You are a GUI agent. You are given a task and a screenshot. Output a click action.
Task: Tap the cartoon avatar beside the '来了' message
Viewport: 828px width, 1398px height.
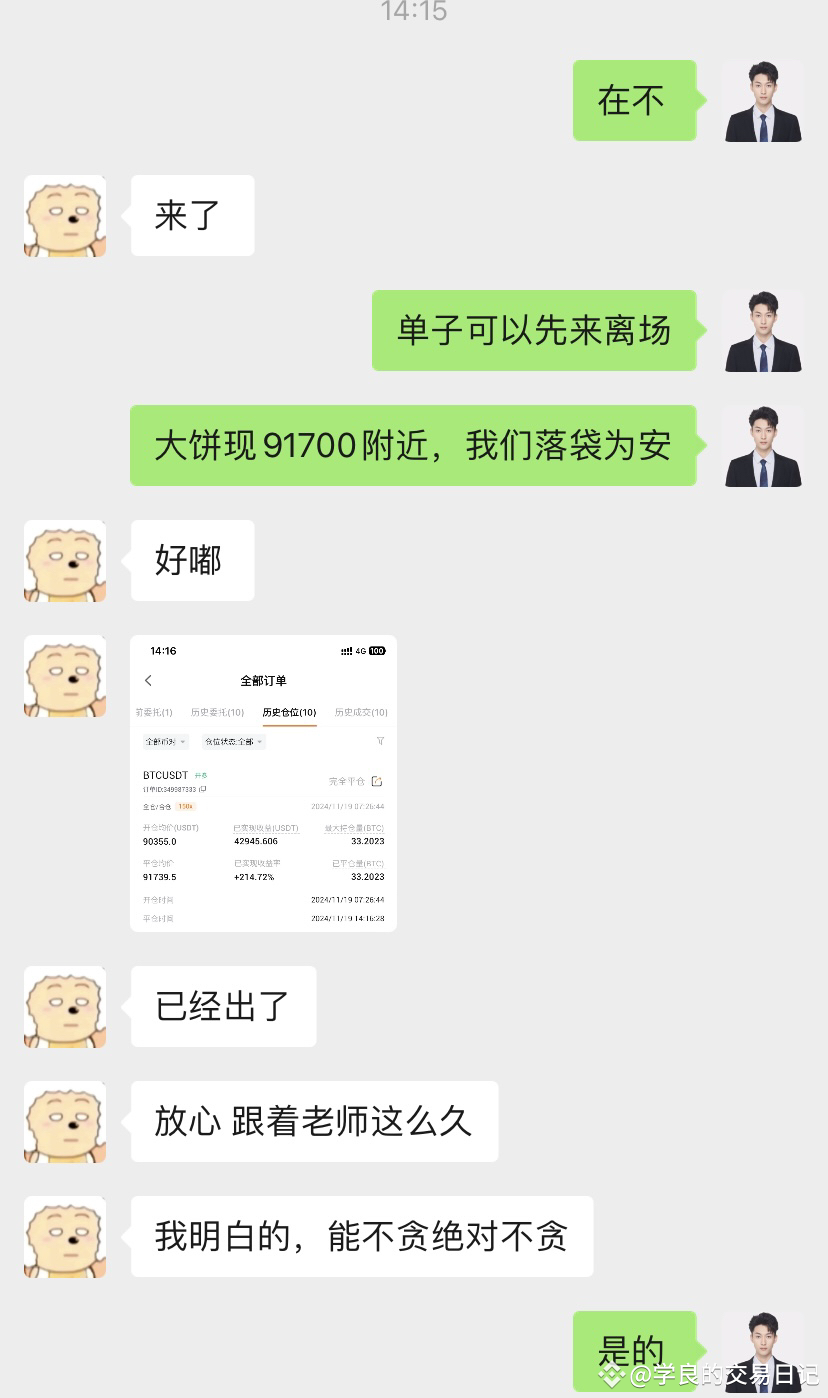tap(65, 216)
